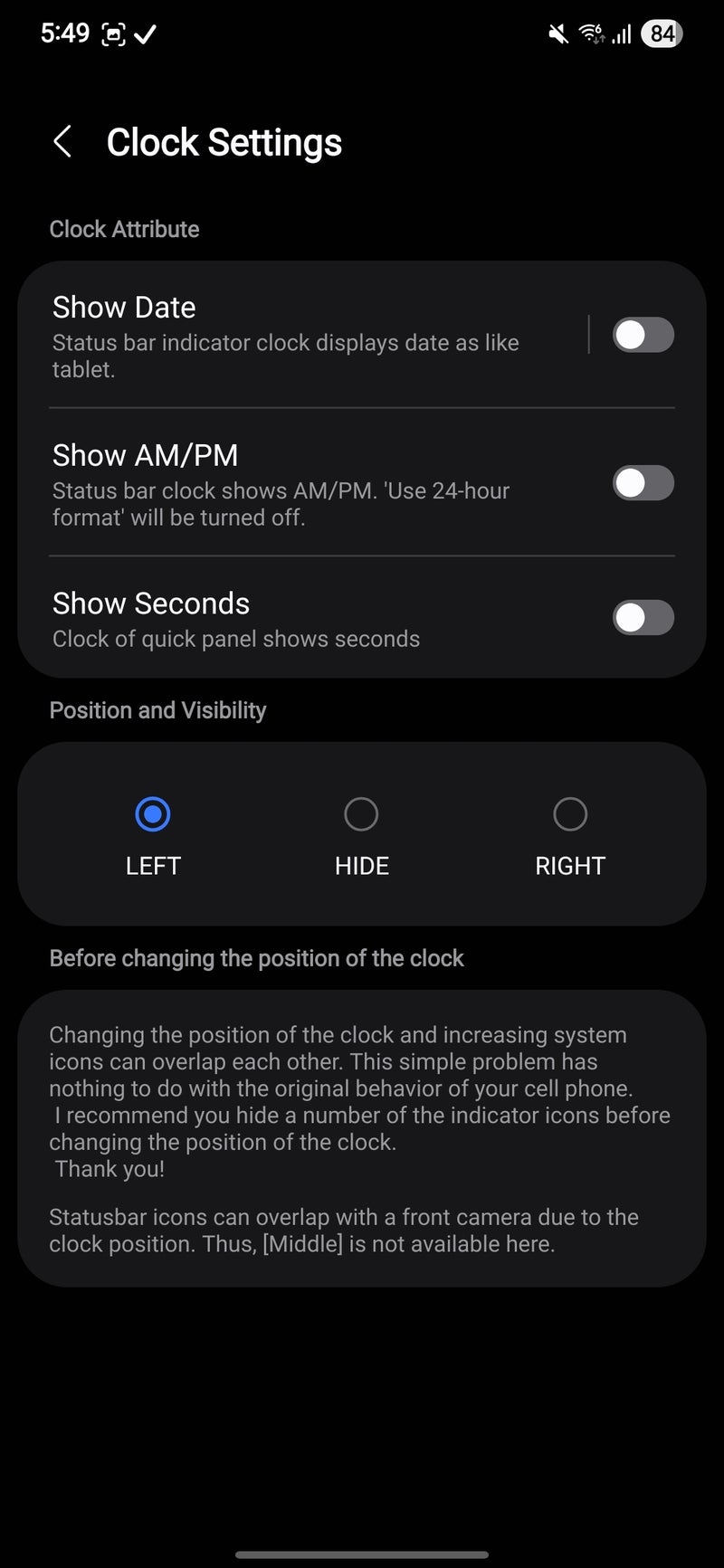Click the checkmark icon in the status bar
724x1568 pixels.
pos(144,33)
